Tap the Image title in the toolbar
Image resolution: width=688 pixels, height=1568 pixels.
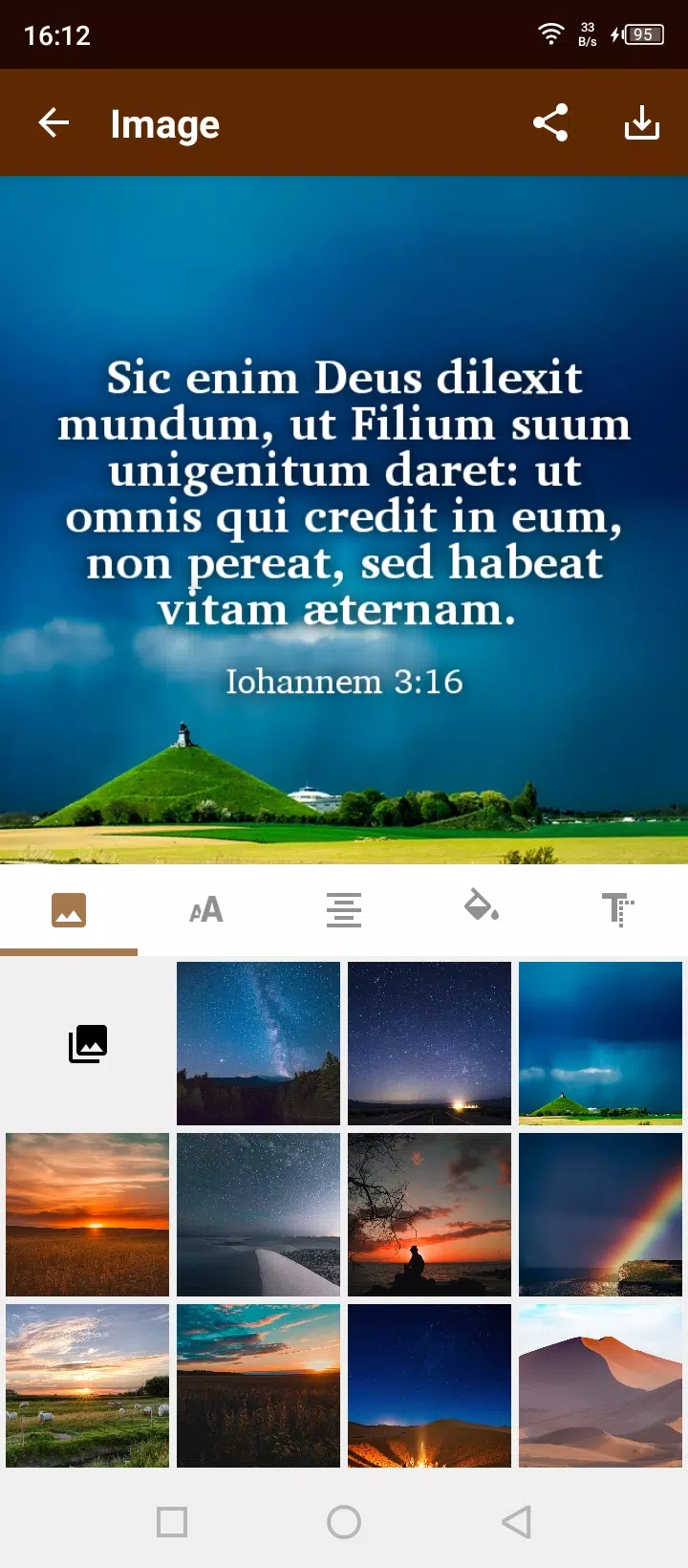click(164, 122)
